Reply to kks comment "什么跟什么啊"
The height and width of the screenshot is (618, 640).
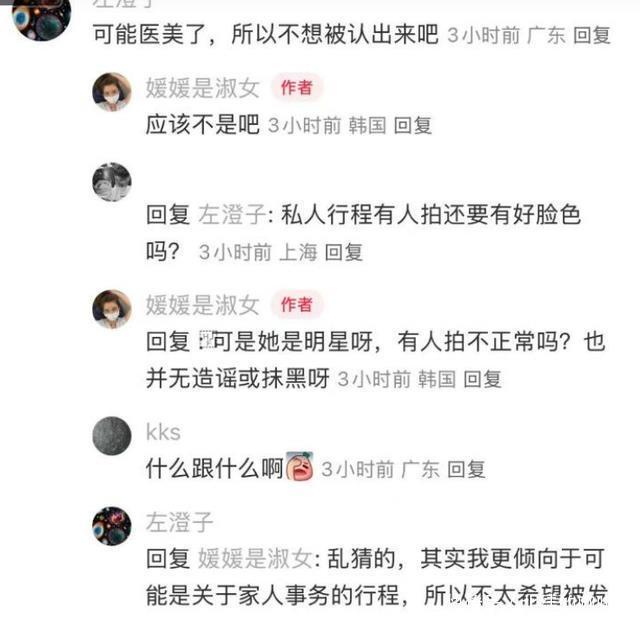pos(465,468)
